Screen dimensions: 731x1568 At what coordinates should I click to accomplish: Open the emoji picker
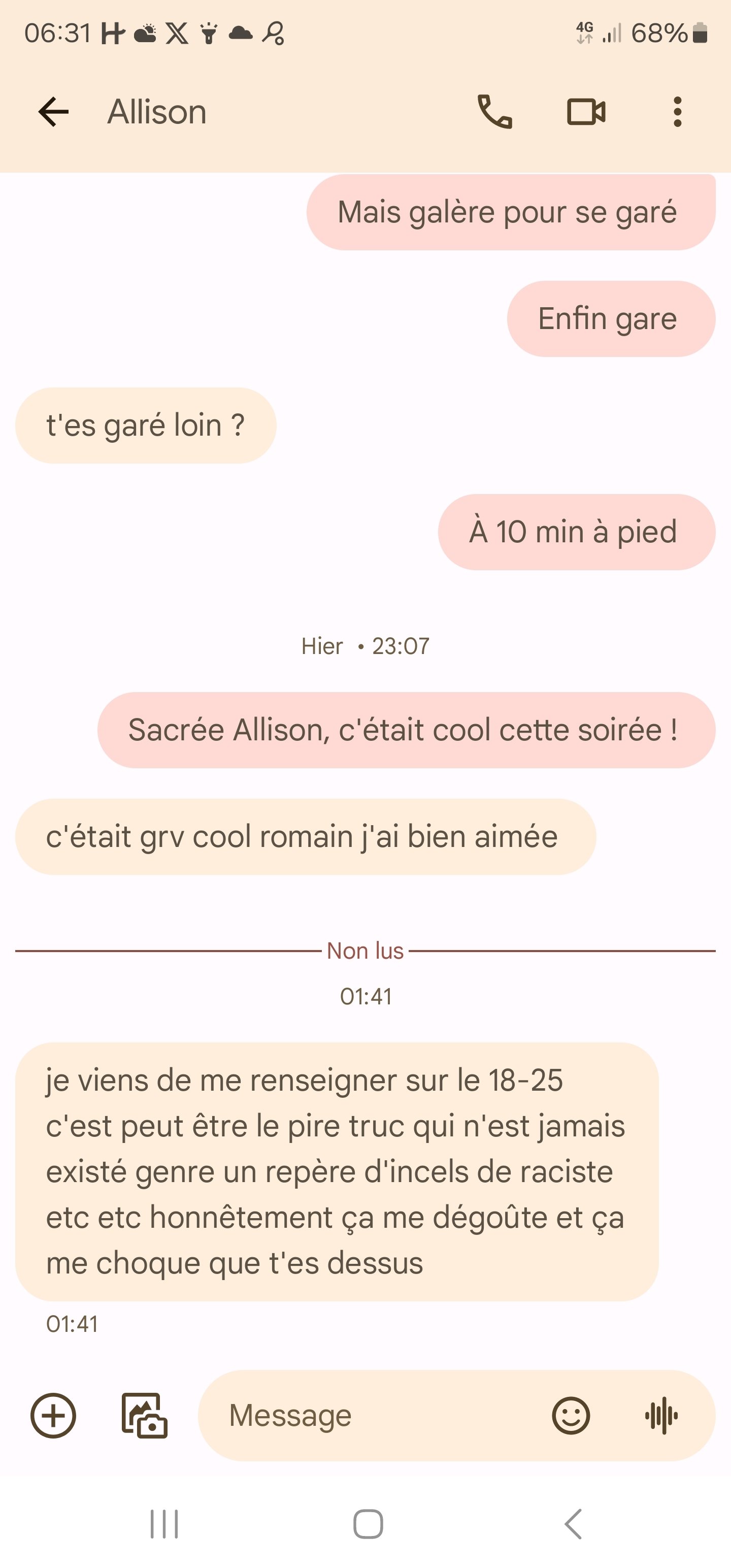571,1415
